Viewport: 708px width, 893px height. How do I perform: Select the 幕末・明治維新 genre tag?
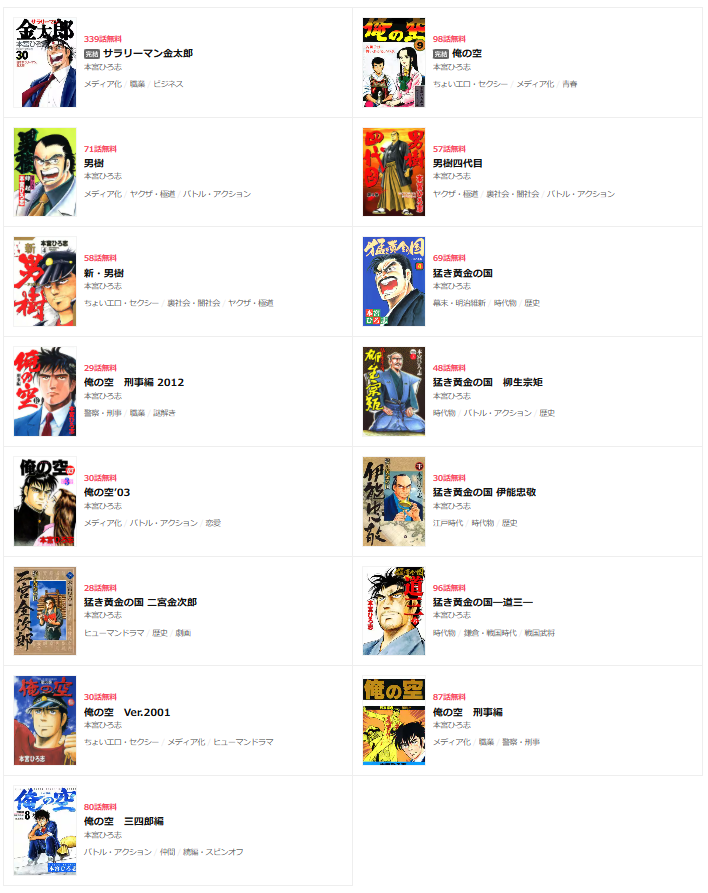[x=459, y=303]
